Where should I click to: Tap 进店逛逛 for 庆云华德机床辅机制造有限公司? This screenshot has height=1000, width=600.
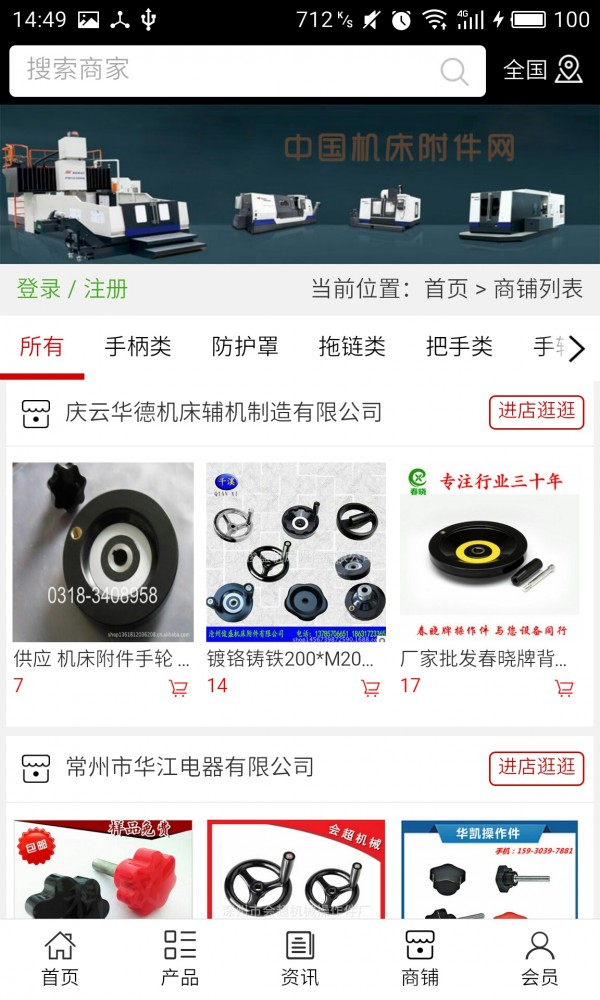point(537,411)
